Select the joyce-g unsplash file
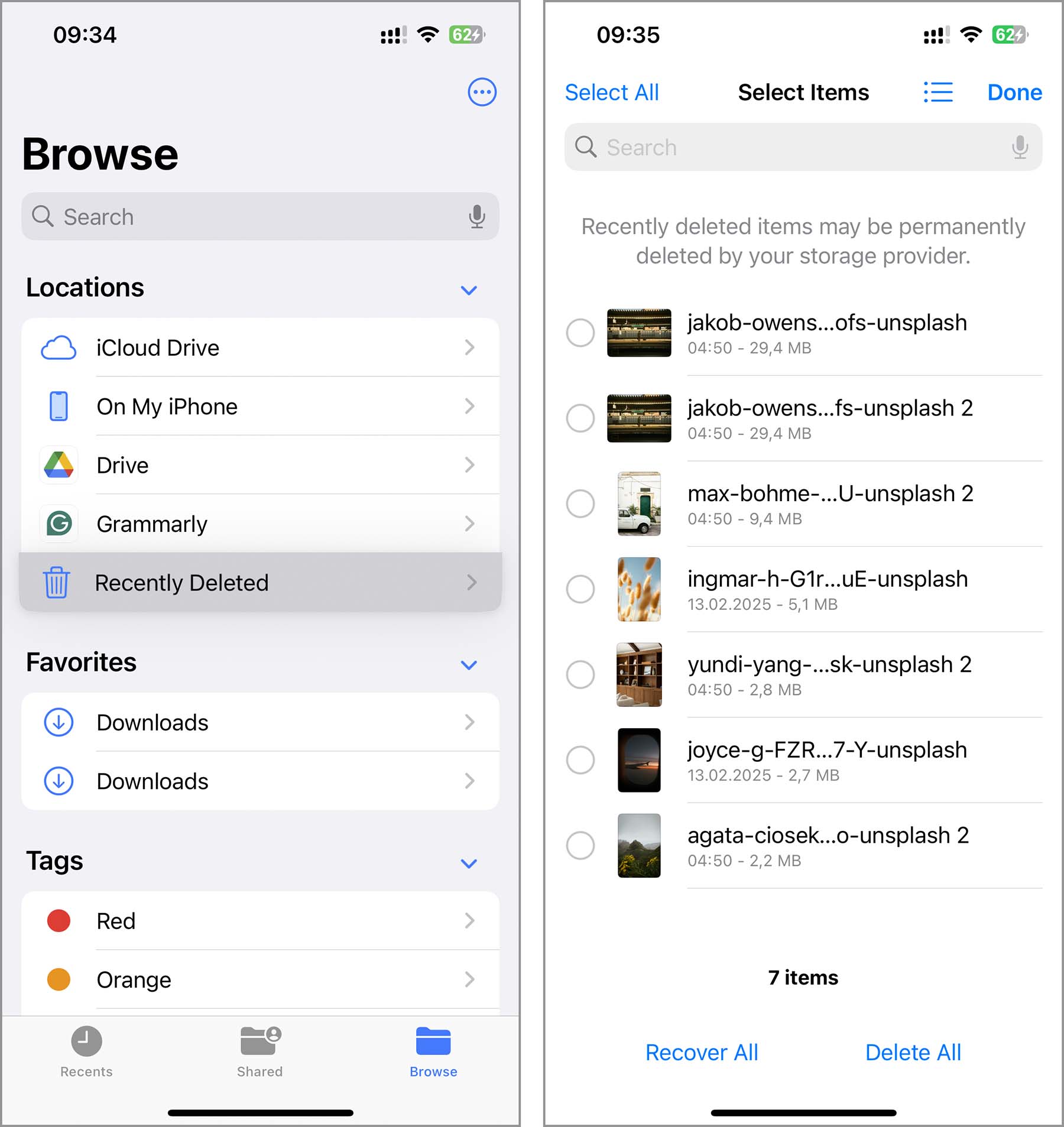1064x1127 pixels. pyautogui.click(x=580, y=760)
